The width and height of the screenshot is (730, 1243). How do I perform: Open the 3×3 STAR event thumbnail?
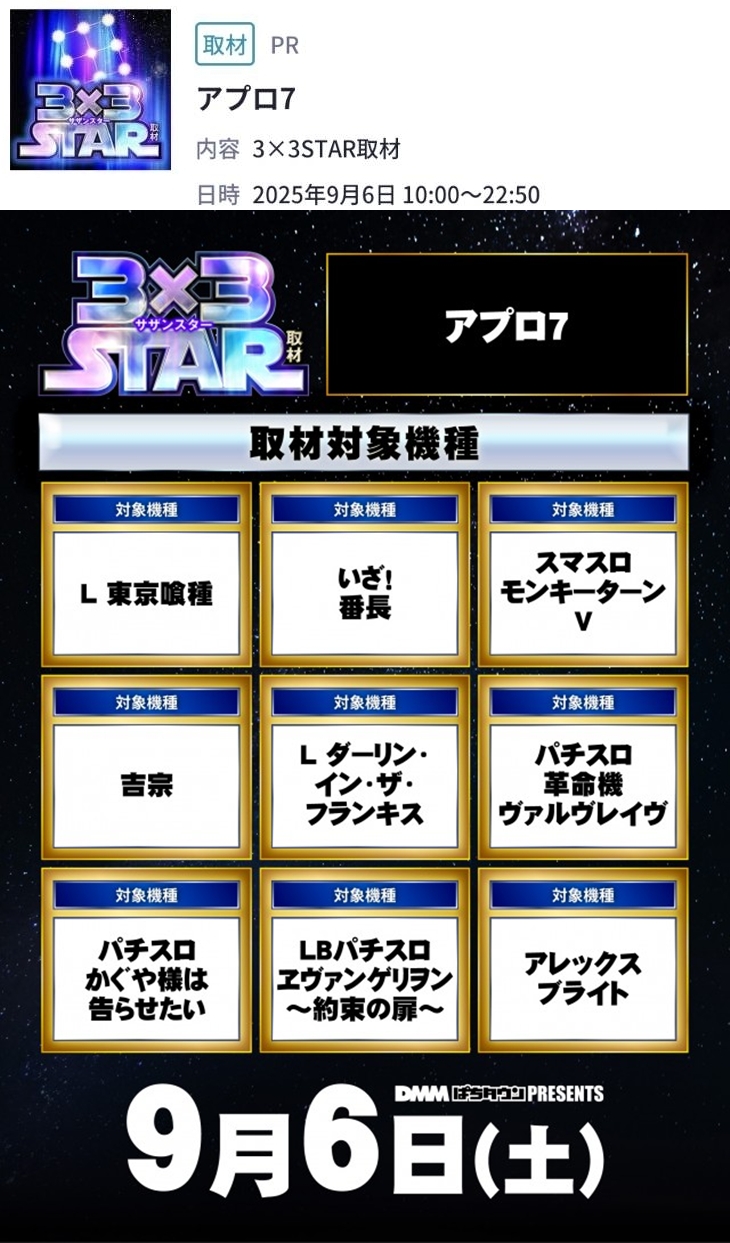point(90,90)
